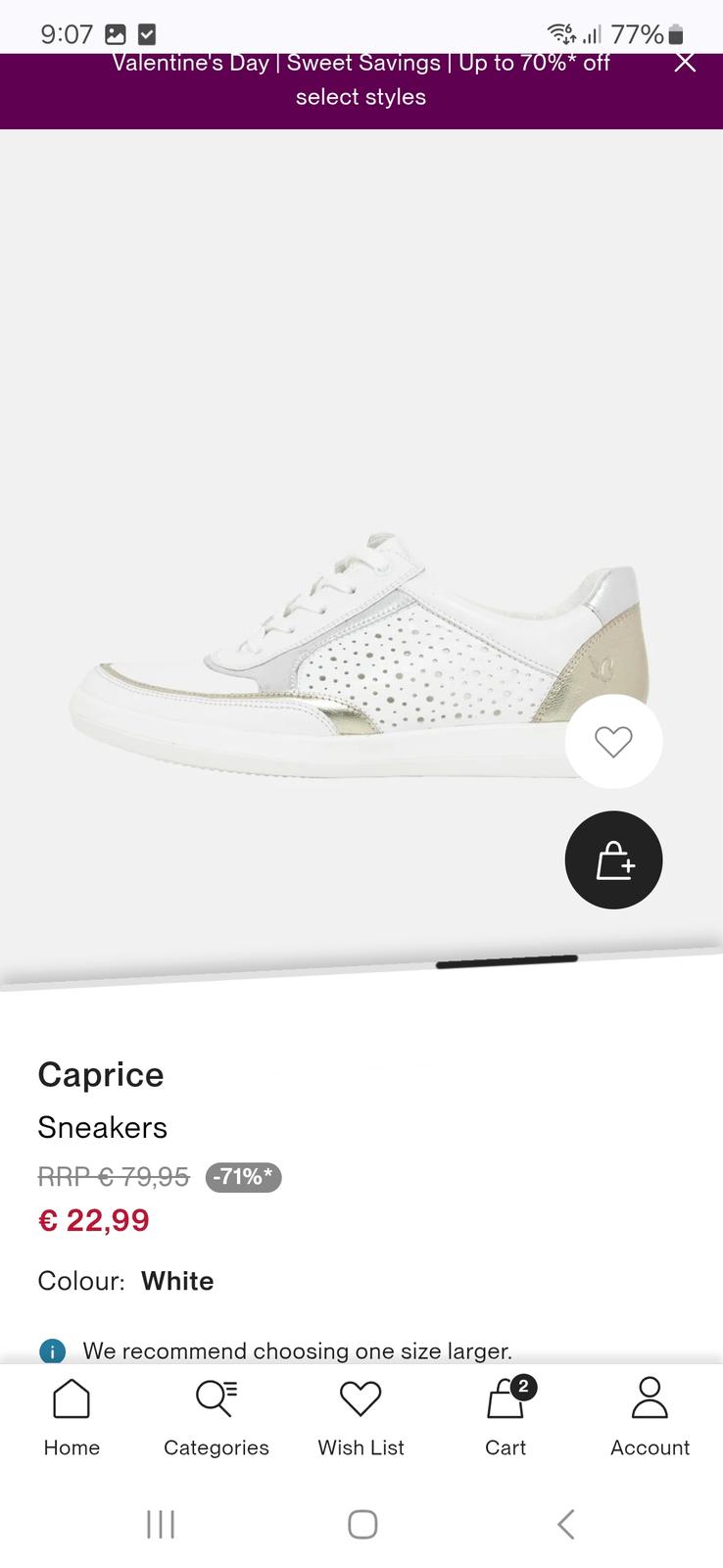Screen dimensions: 723x1568
Task: Add the sneakers to the shopping bag
Action: click(x=613, y=860)
